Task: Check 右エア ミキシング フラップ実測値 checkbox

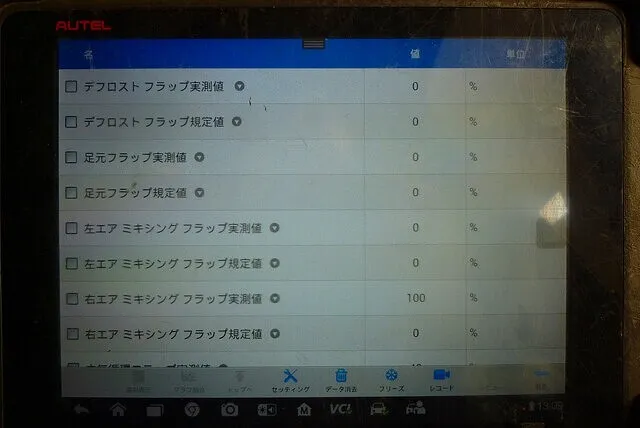Action: [71, 298]
